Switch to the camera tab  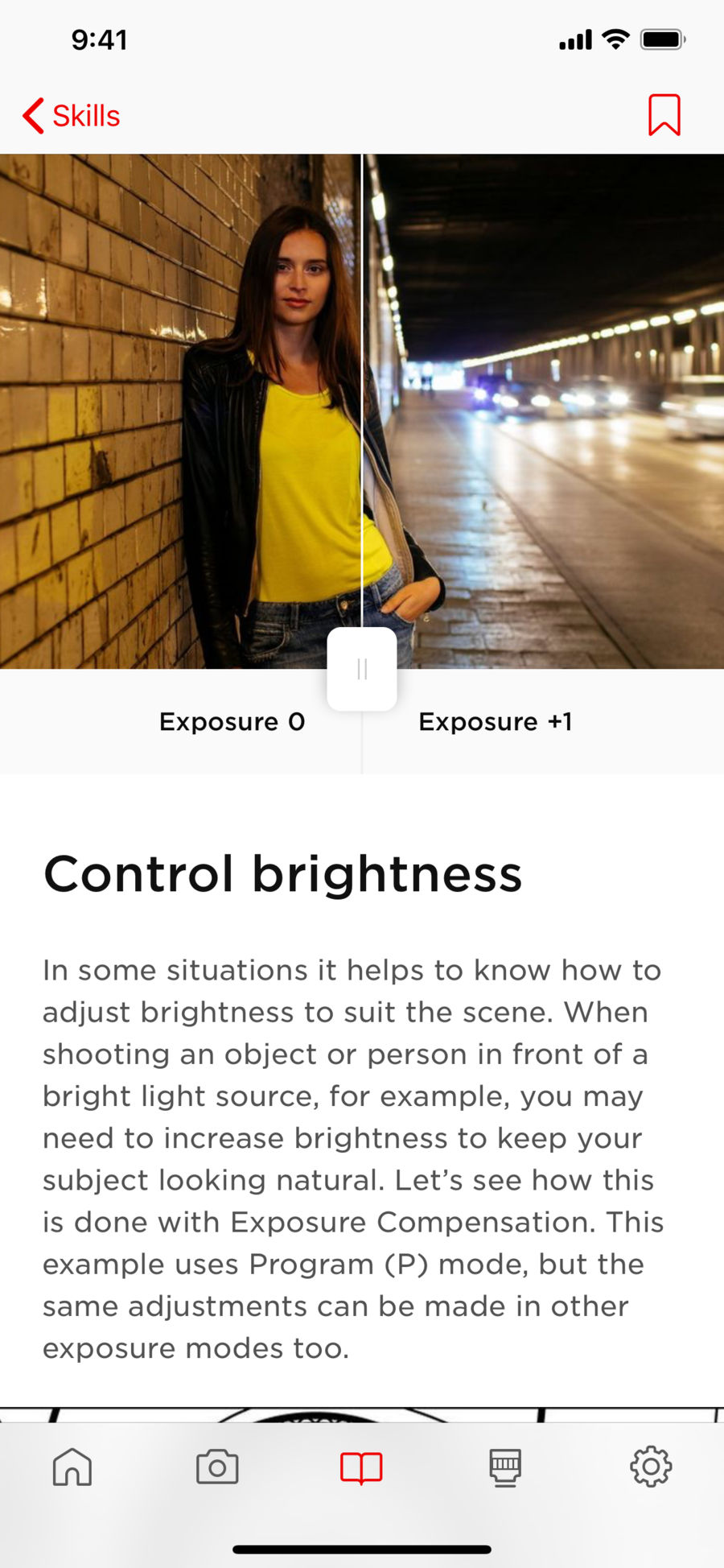(217, 1467)
